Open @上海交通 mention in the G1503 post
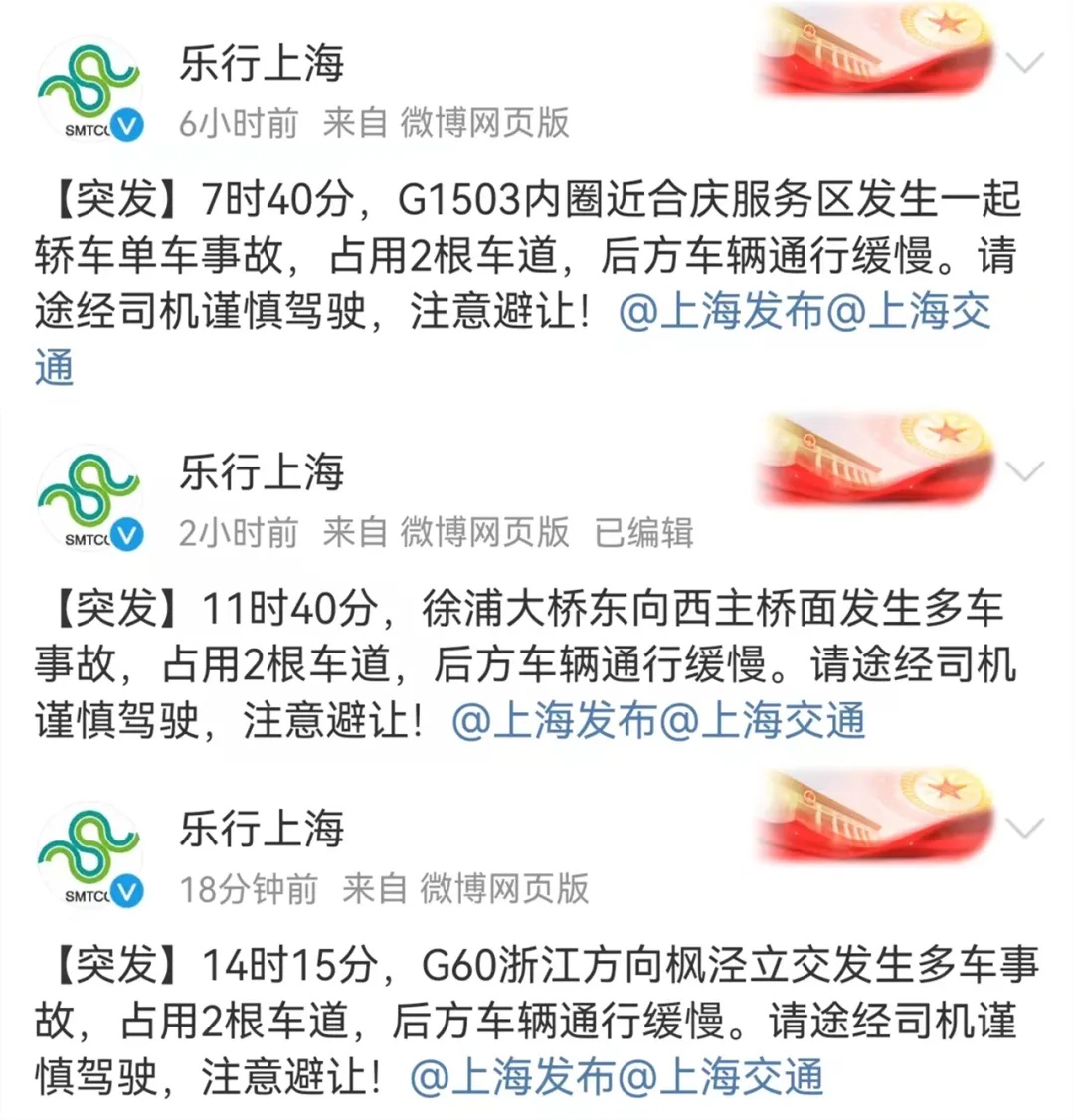1074x1120 pixels. coord(909,312)
